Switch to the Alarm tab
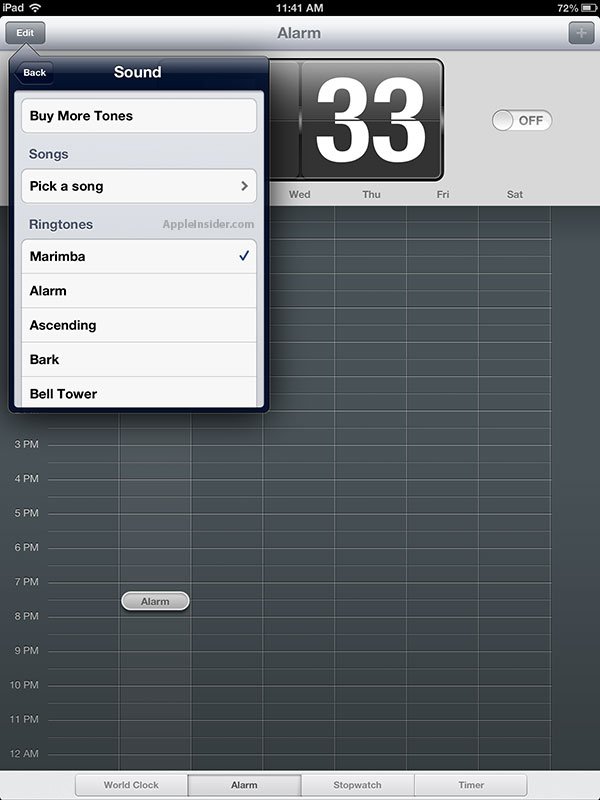 (244, 785)
